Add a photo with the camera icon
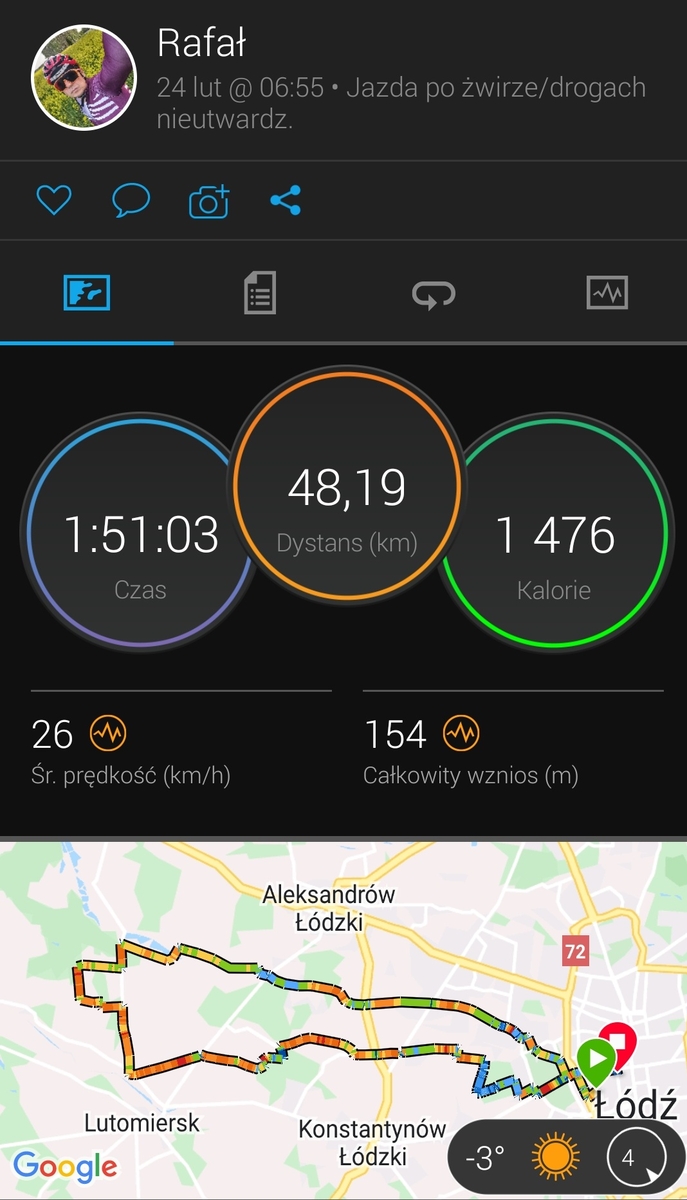 (209, 202)
